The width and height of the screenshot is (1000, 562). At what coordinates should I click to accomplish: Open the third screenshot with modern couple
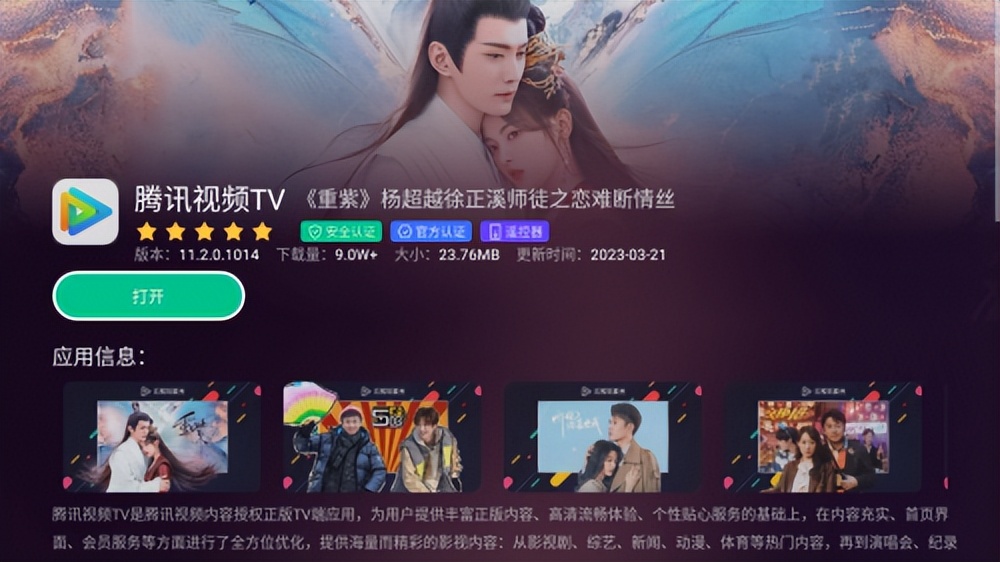(x=602, y=437)
